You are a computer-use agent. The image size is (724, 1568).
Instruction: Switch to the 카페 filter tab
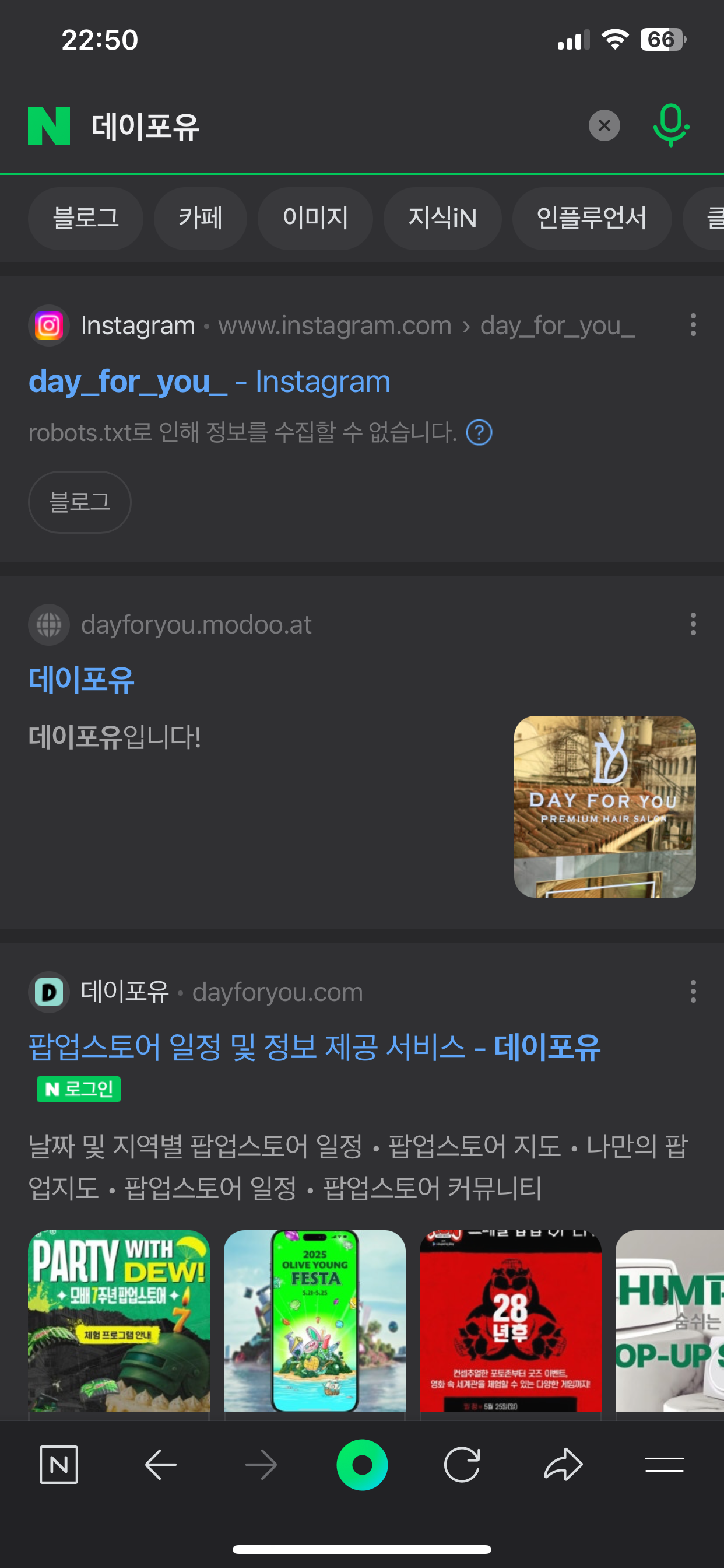point(200,219)
